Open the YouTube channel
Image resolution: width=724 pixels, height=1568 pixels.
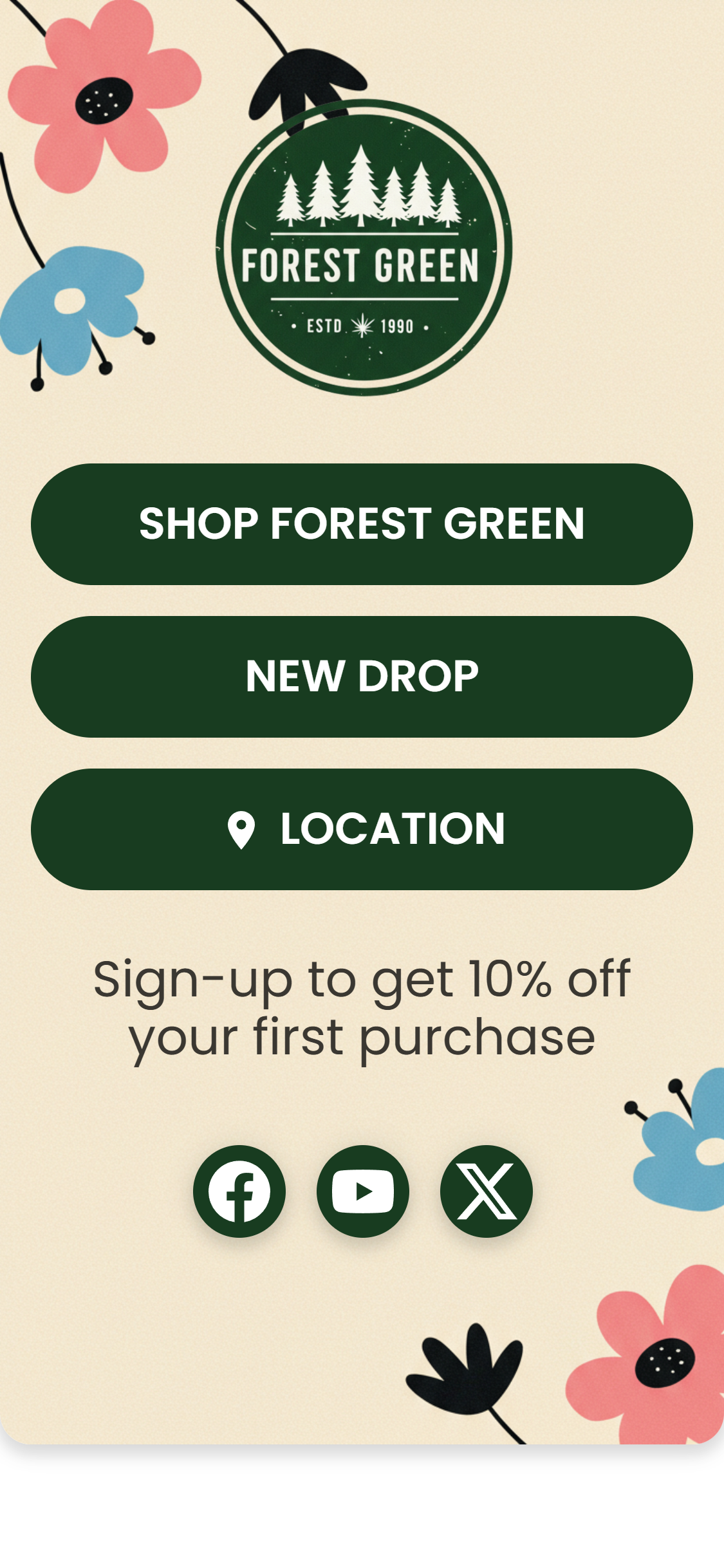tap(363, 1191)
